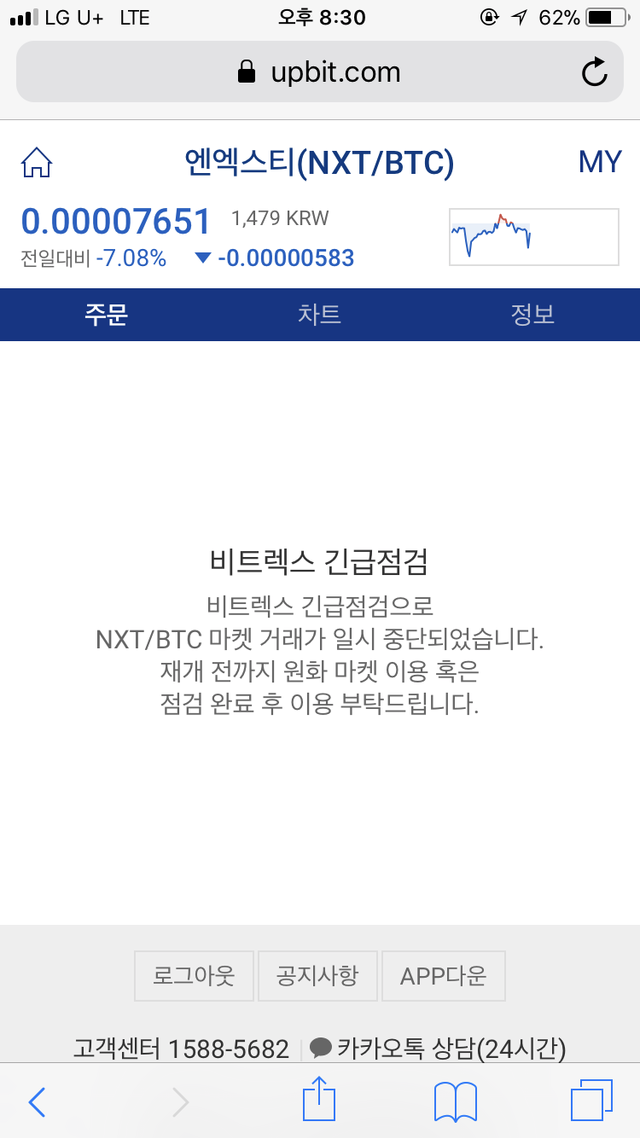Select the 주문 tab
Screen dimensions: 640x1138
(x=106, y=314)
